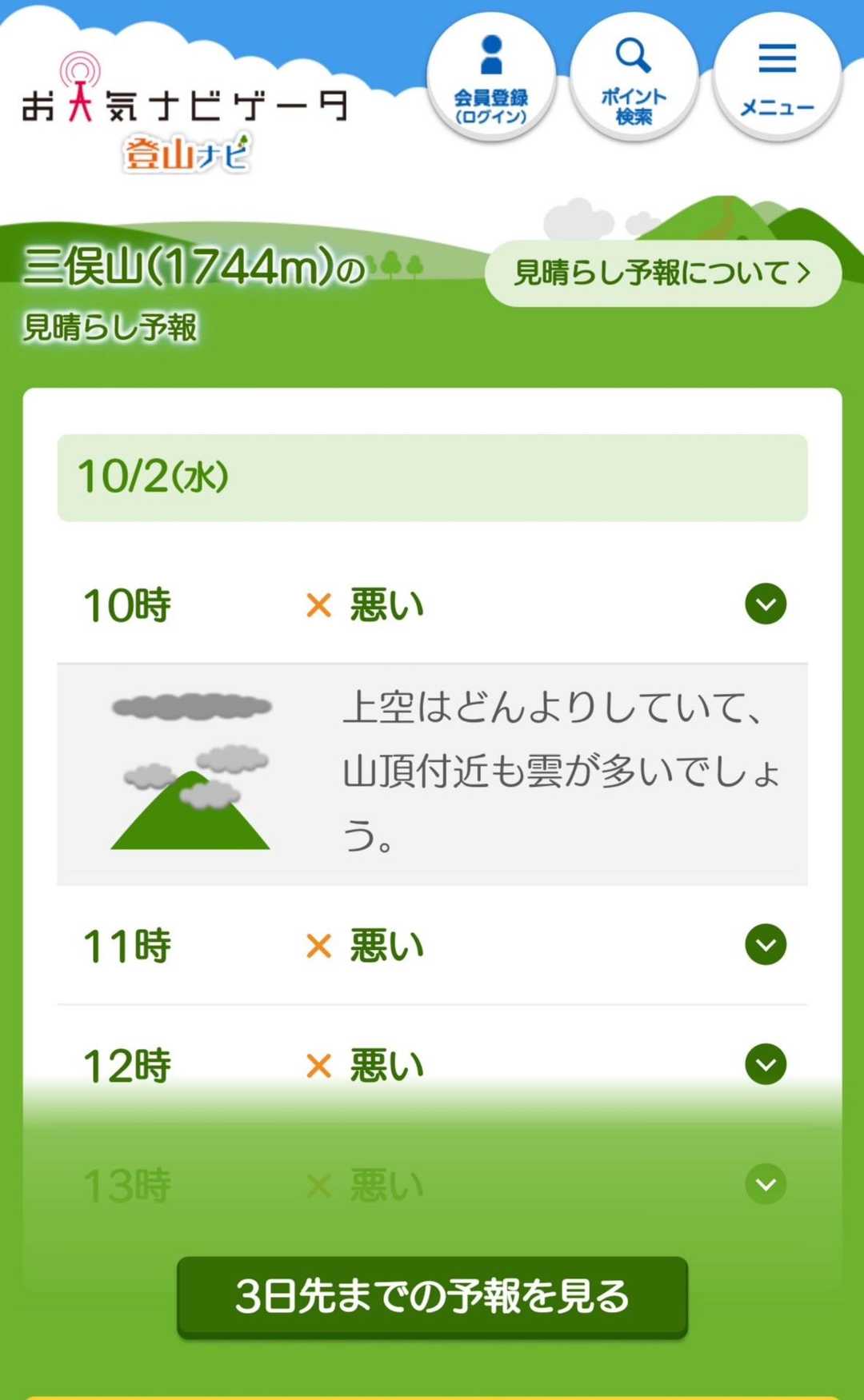Open the メニュー hamburger menu
The width and height of the screenshot is (864, 1400).
coord(777,78)
